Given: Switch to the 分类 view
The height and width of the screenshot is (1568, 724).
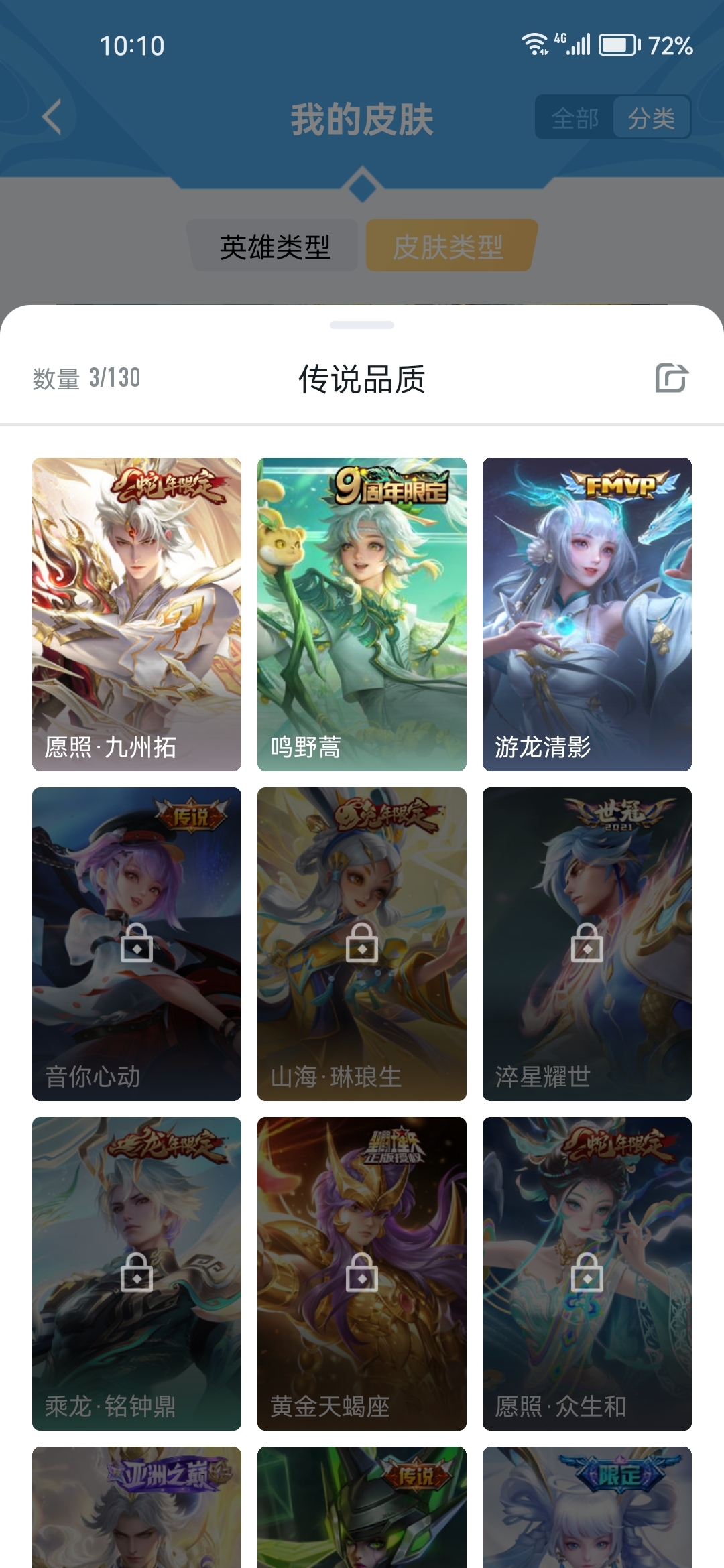Looking at the screenshot, I should 651,119.
